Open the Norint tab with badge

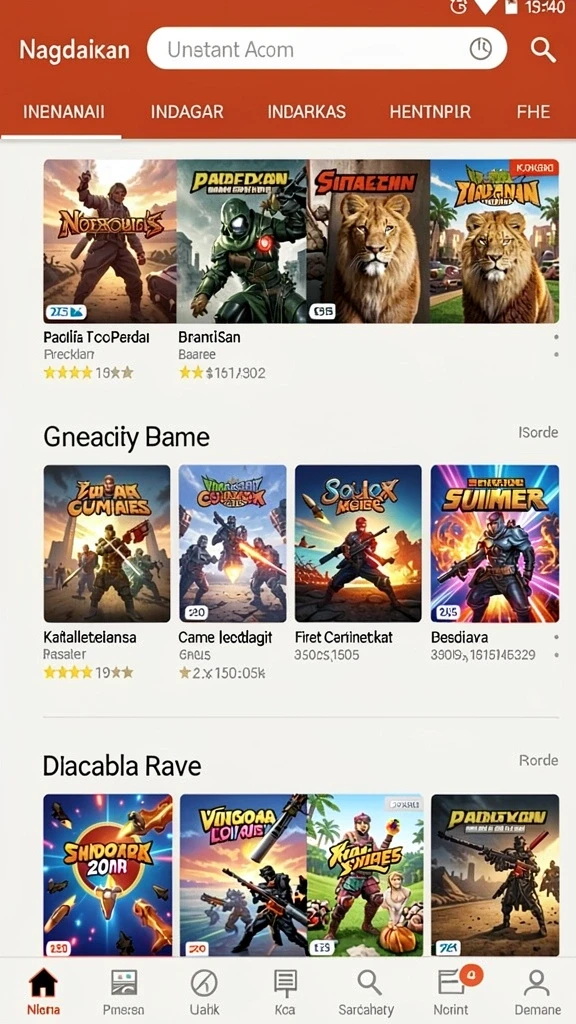(x=452, y=991)
